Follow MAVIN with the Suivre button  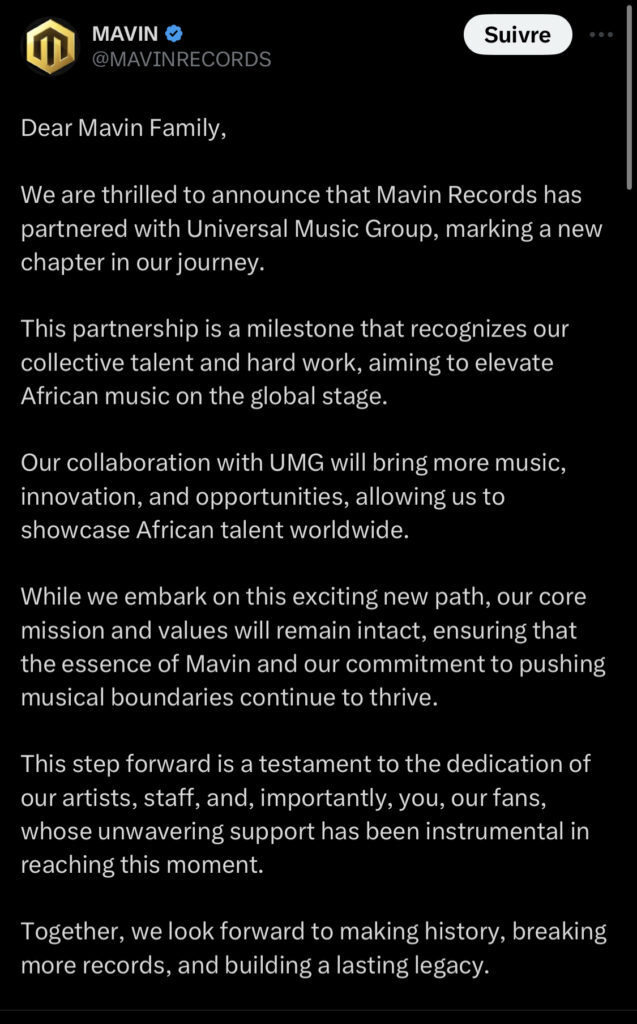point(517,35)
